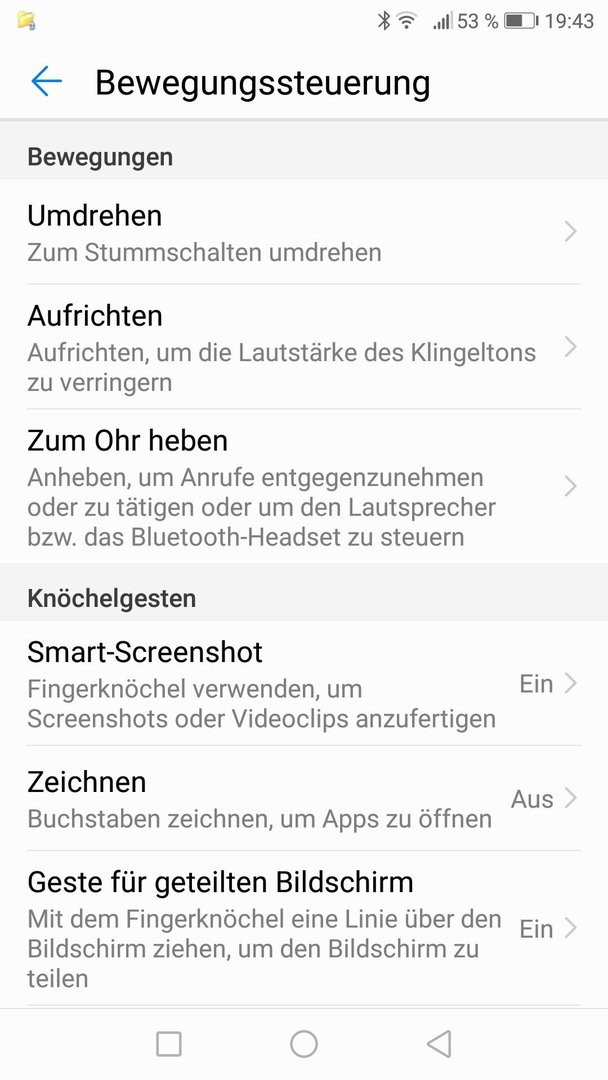Viewport: 608px width, 1080px height.
Task: Open Geste für geteilten Bildschirm
Action: [x=304, y=928]
